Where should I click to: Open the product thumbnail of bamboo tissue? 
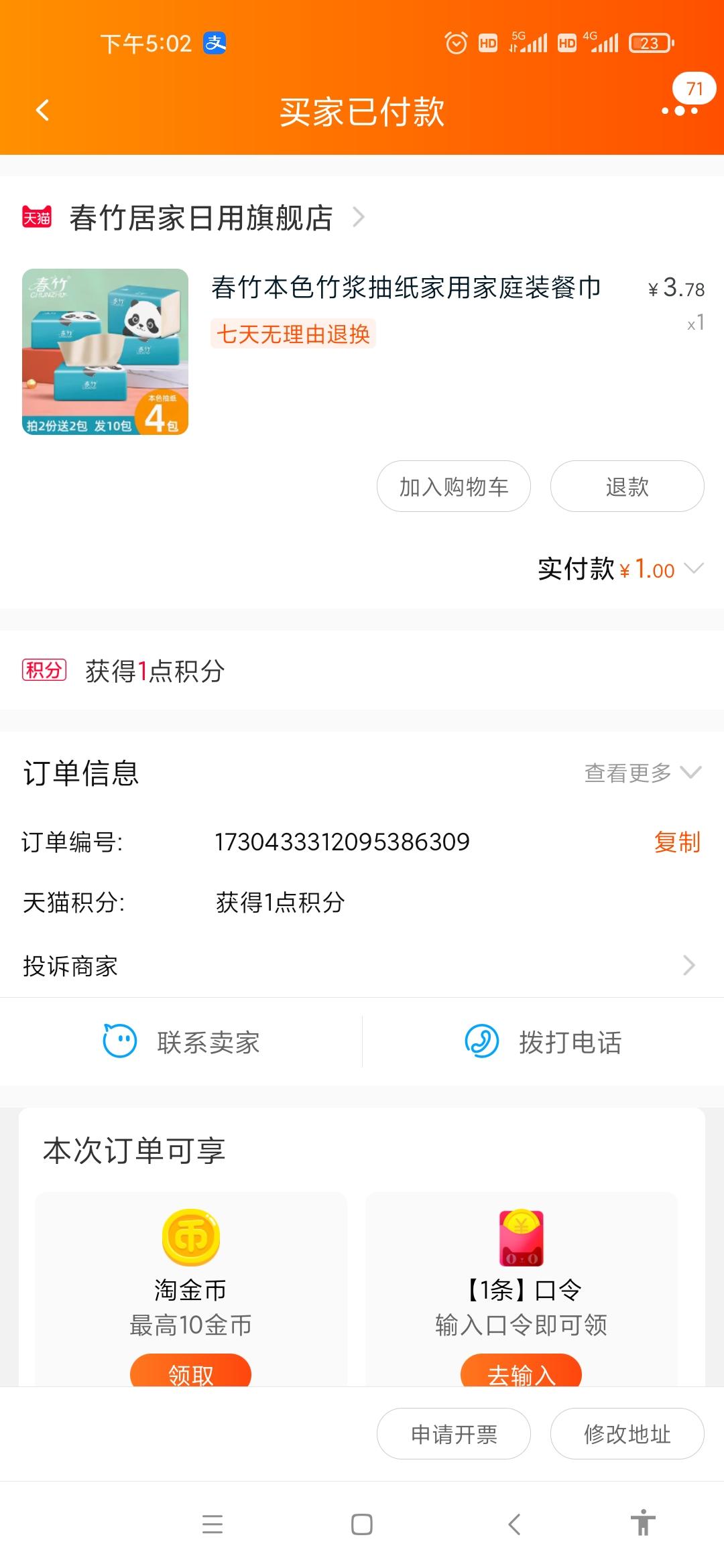coord(104,352)
